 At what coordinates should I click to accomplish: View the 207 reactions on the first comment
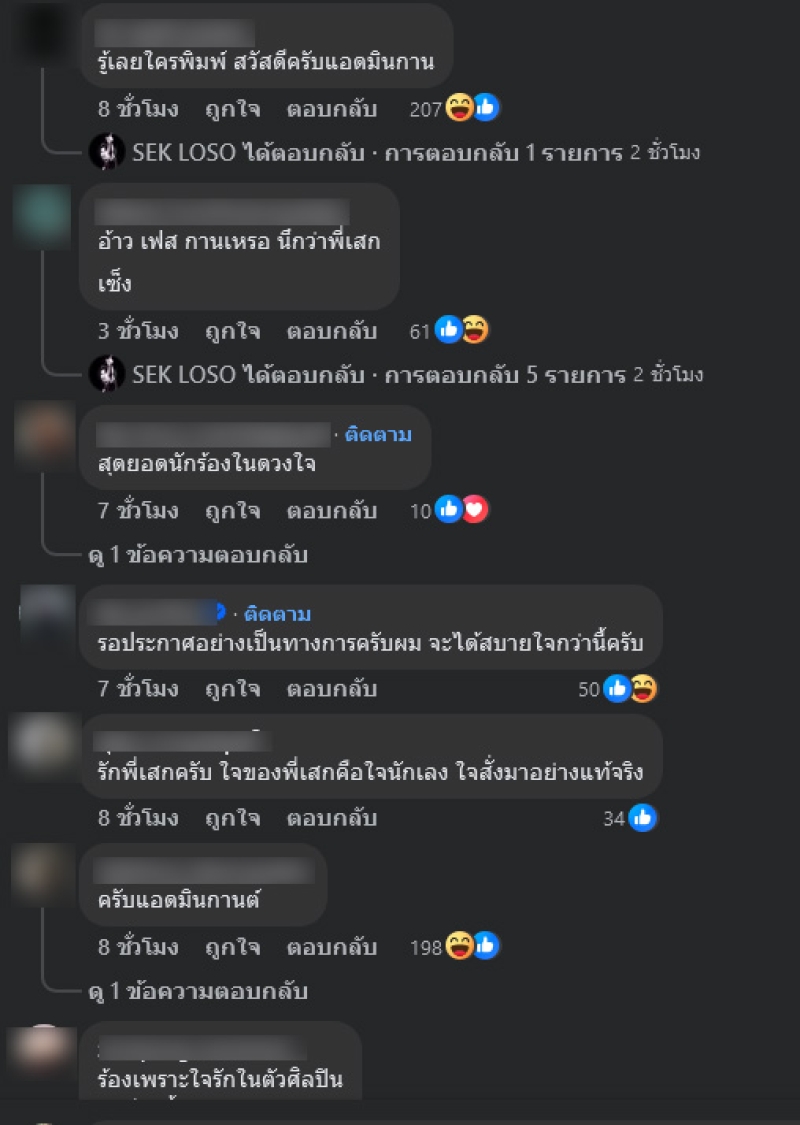pyautogui.click(x=454, y=109)
